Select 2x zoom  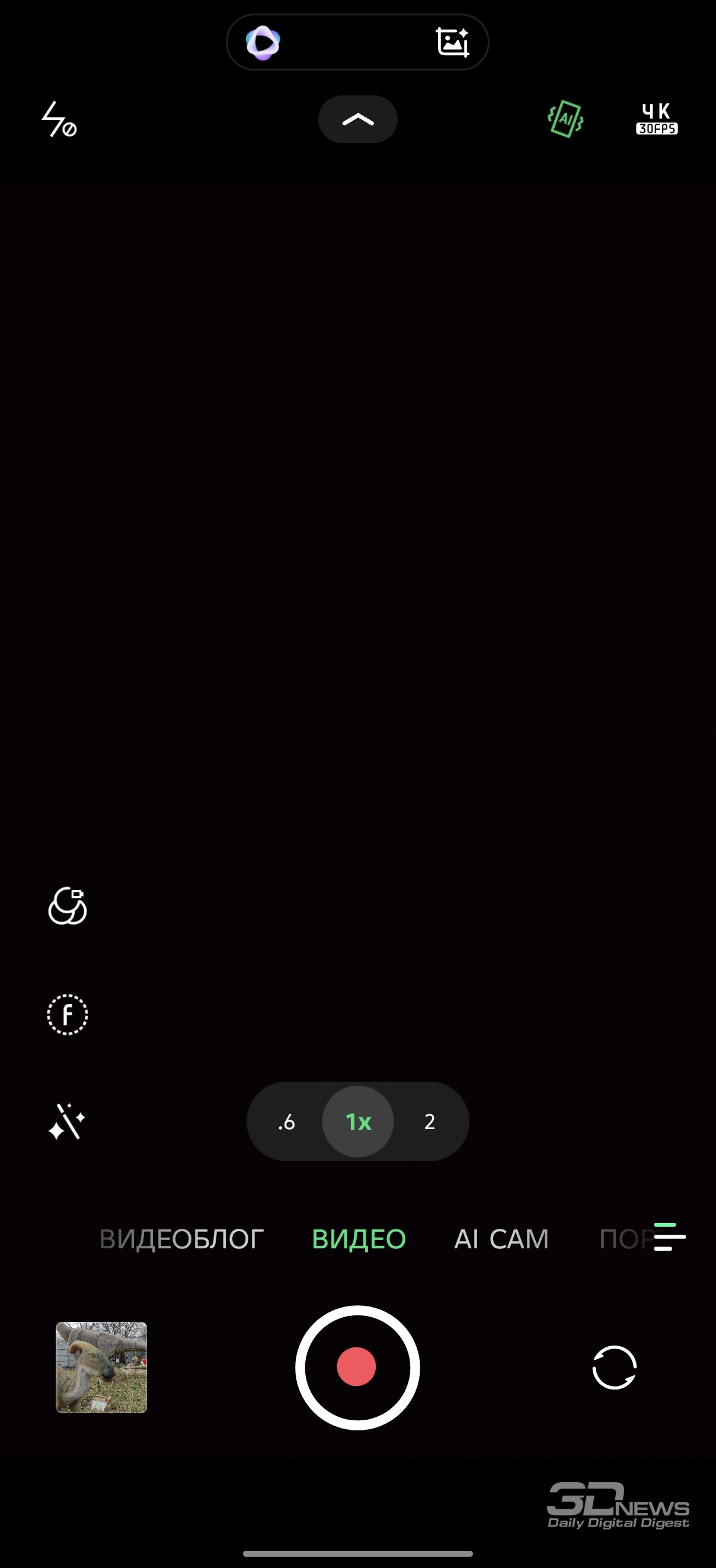[430, 1121]
